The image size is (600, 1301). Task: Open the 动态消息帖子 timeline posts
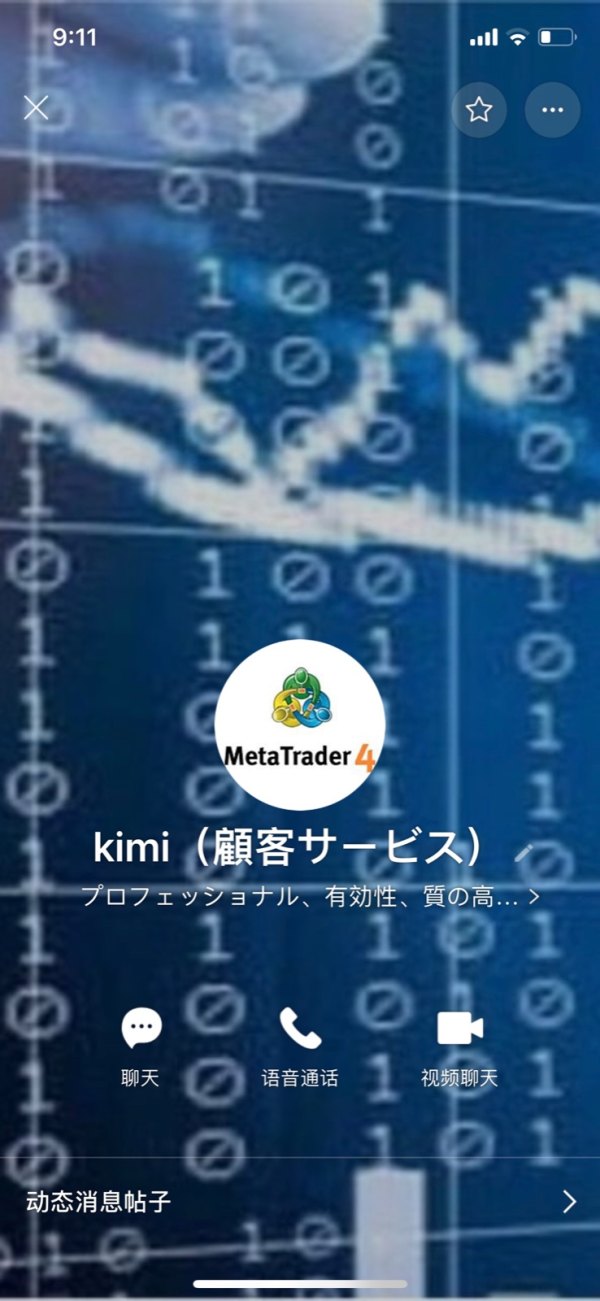pos(300,1201)
